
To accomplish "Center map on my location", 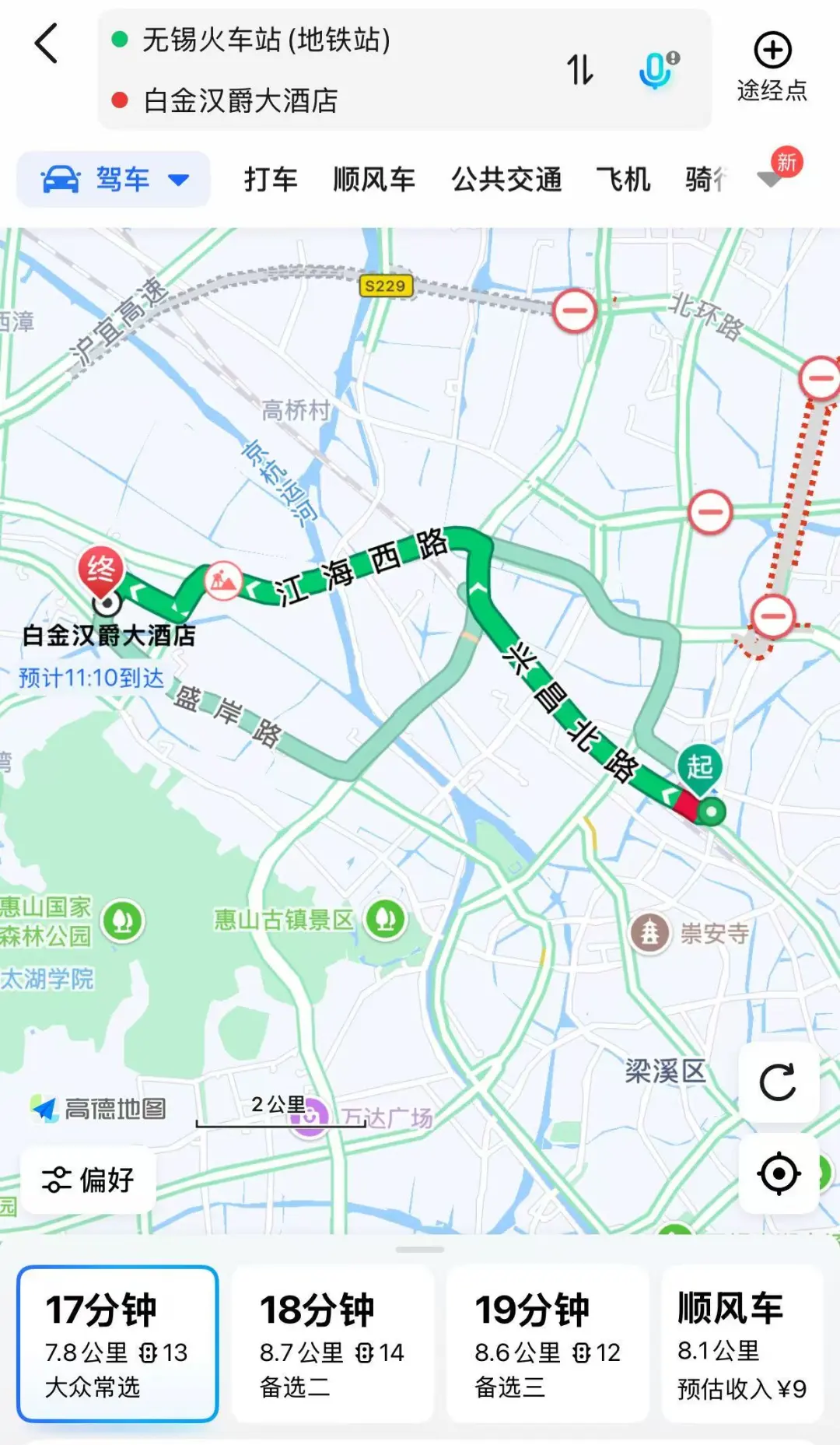I will pyautogui.click(x=778, y=1173).
